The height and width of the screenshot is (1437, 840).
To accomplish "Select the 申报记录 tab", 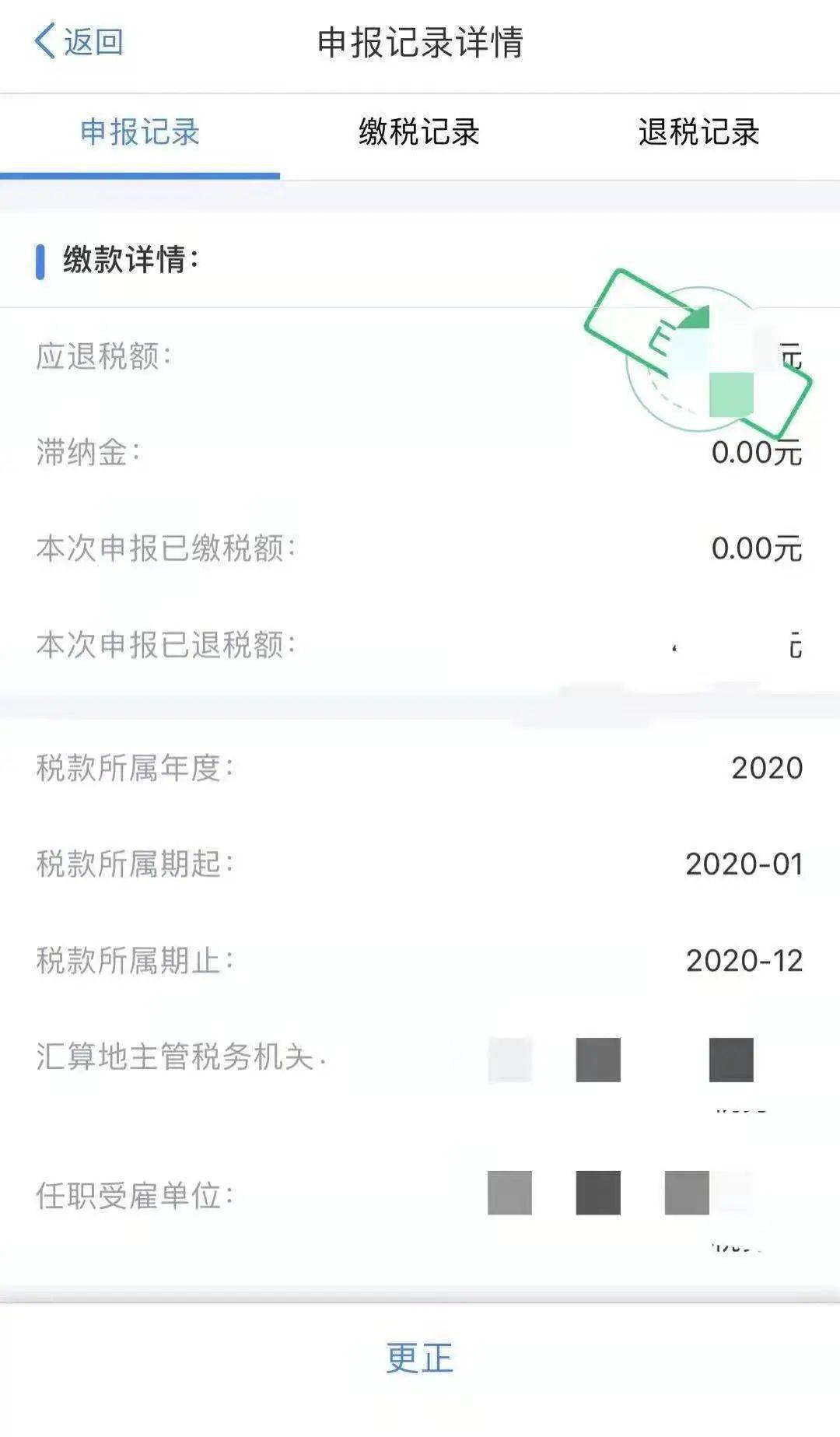I will pyautogui.click(x=140, y=131).
